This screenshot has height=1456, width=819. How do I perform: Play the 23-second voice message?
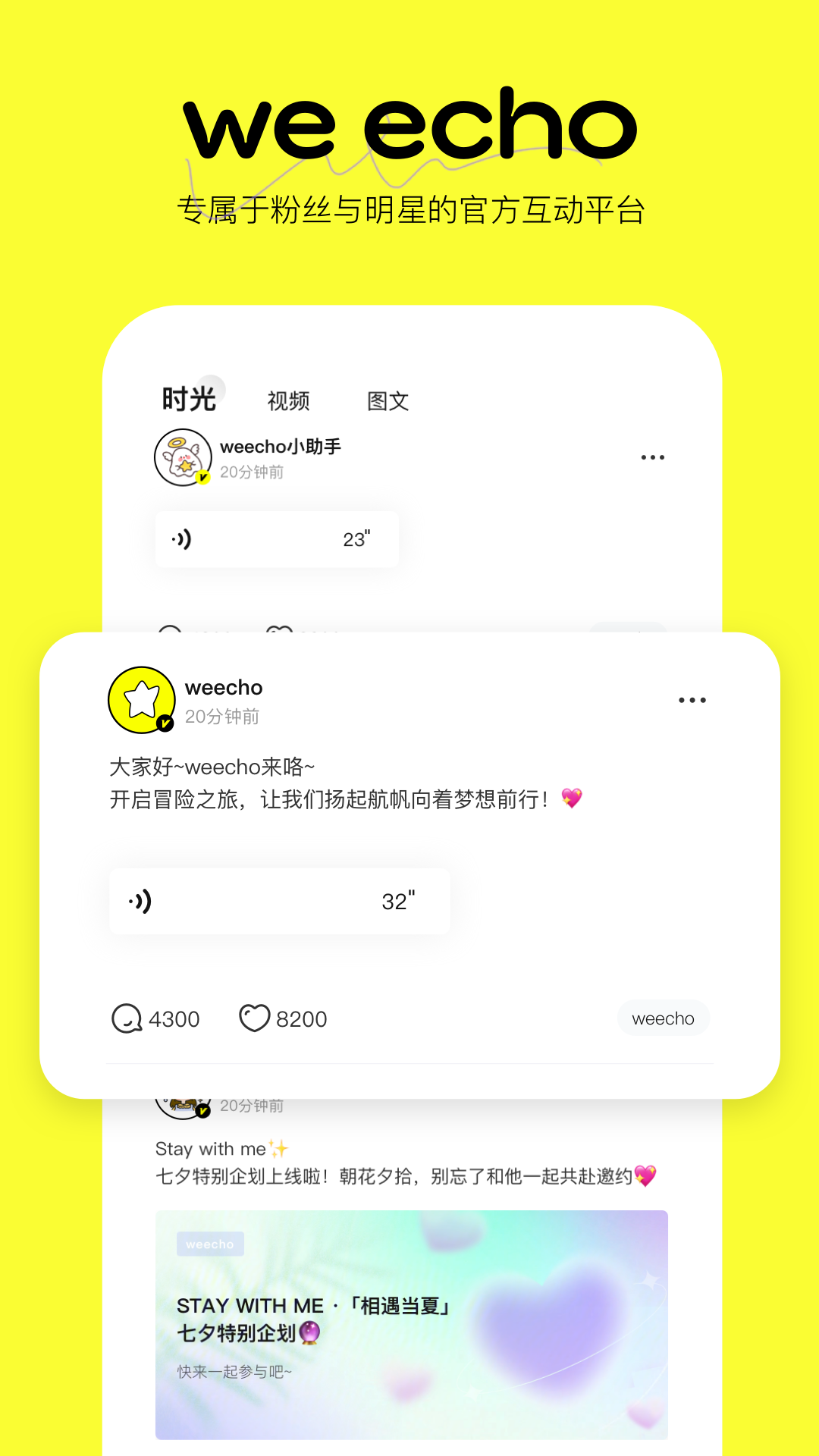[x=277, y=539]
